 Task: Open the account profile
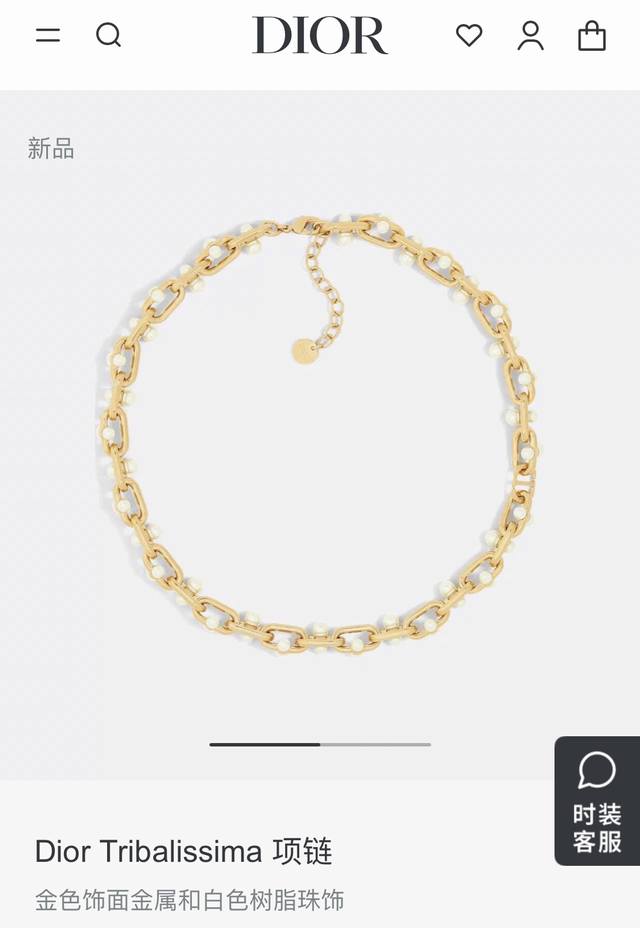tap(530, 36)
